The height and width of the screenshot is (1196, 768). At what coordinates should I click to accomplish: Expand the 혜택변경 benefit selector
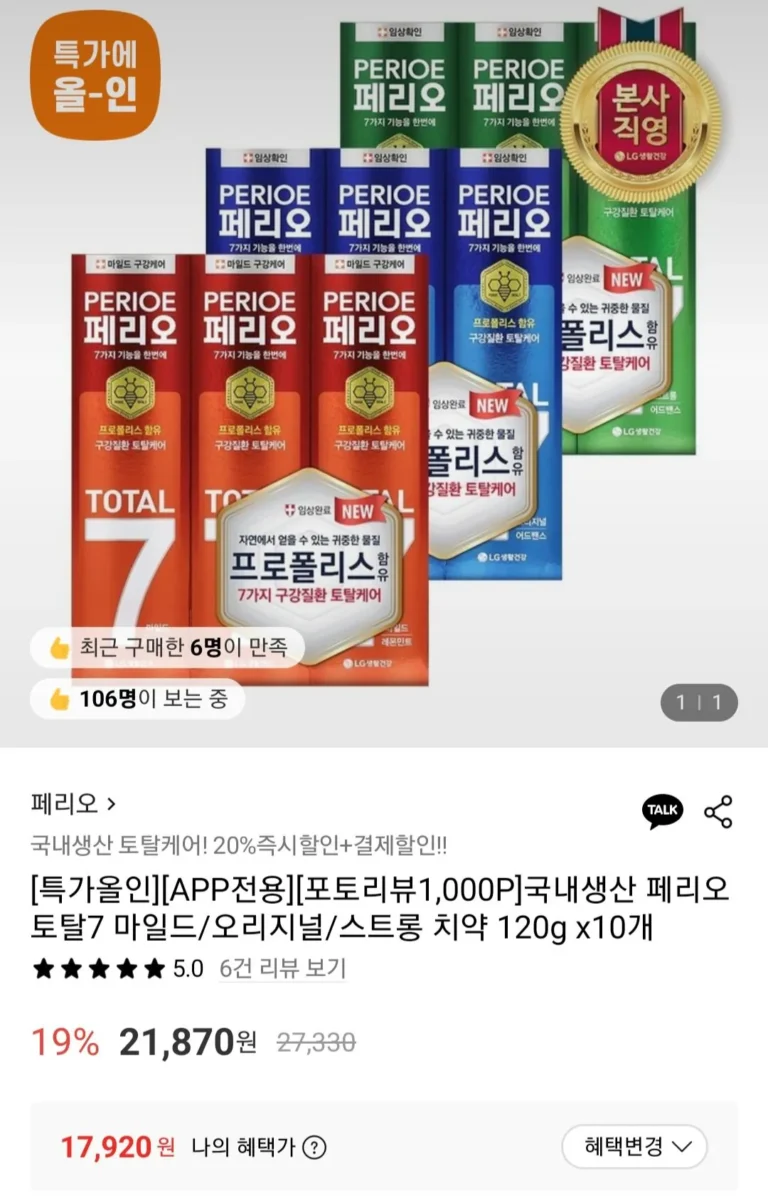pos(634,1147)
